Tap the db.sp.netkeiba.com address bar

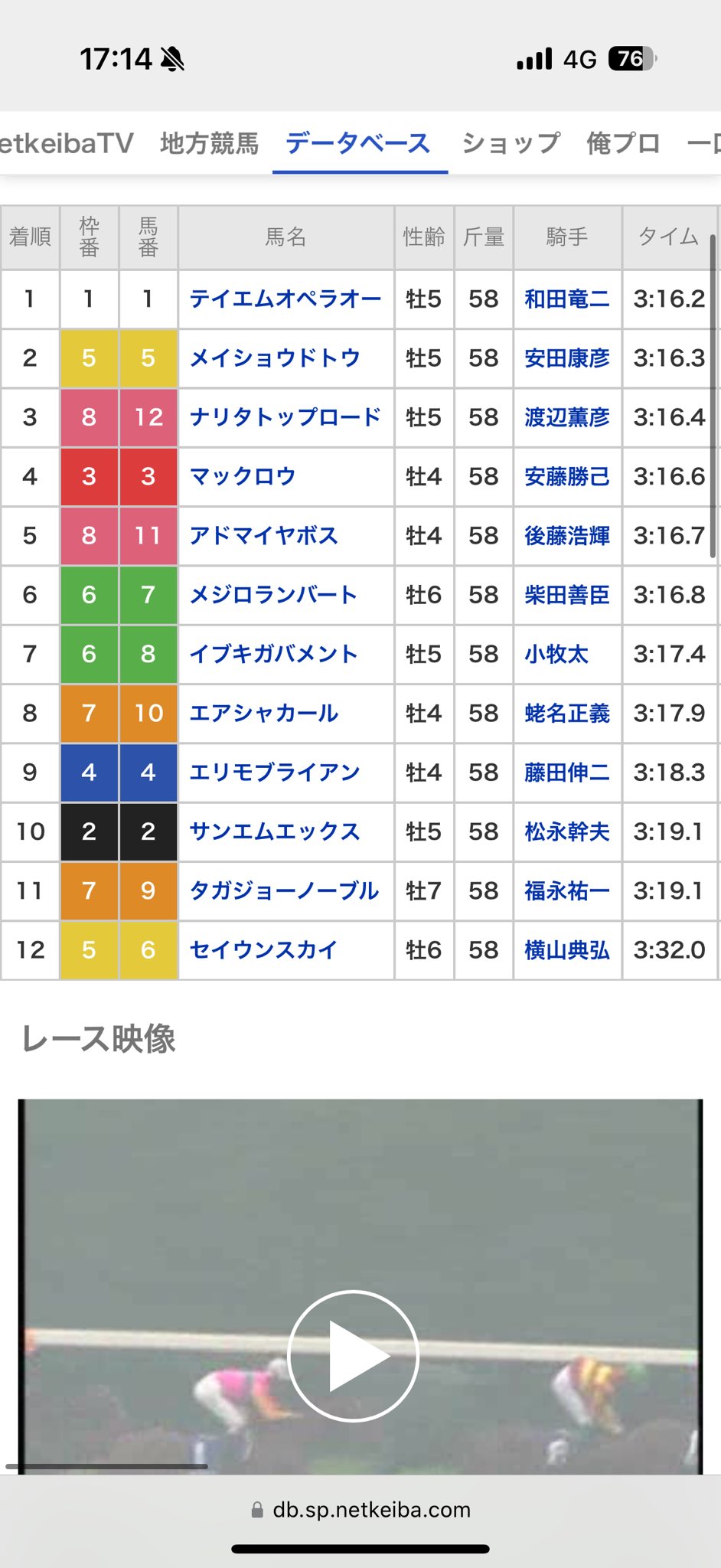pos(360,1509)
